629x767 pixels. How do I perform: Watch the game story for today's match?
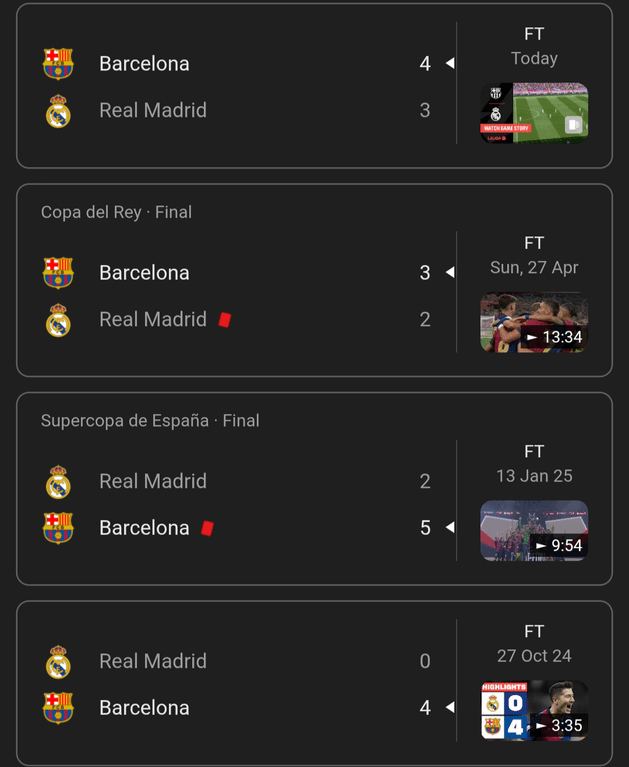click(534, 113)
